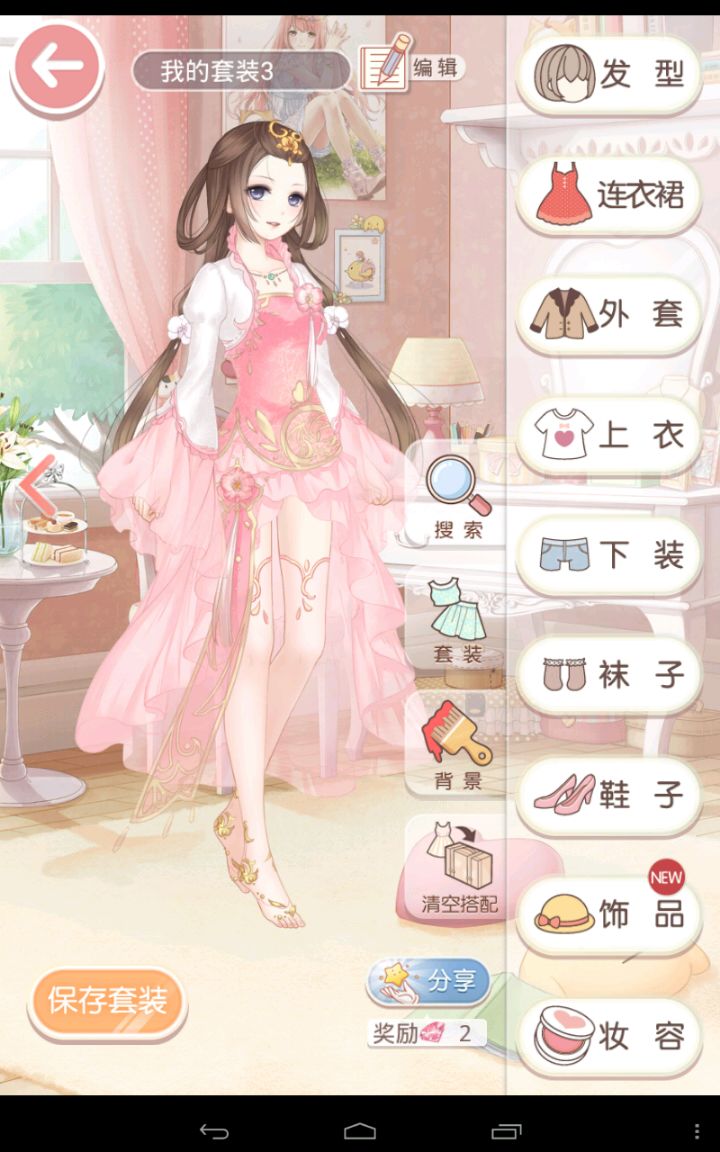This screenshot has height=1152, width=720.
Task: Open the 套装 suits list
Action: (458, 620)
